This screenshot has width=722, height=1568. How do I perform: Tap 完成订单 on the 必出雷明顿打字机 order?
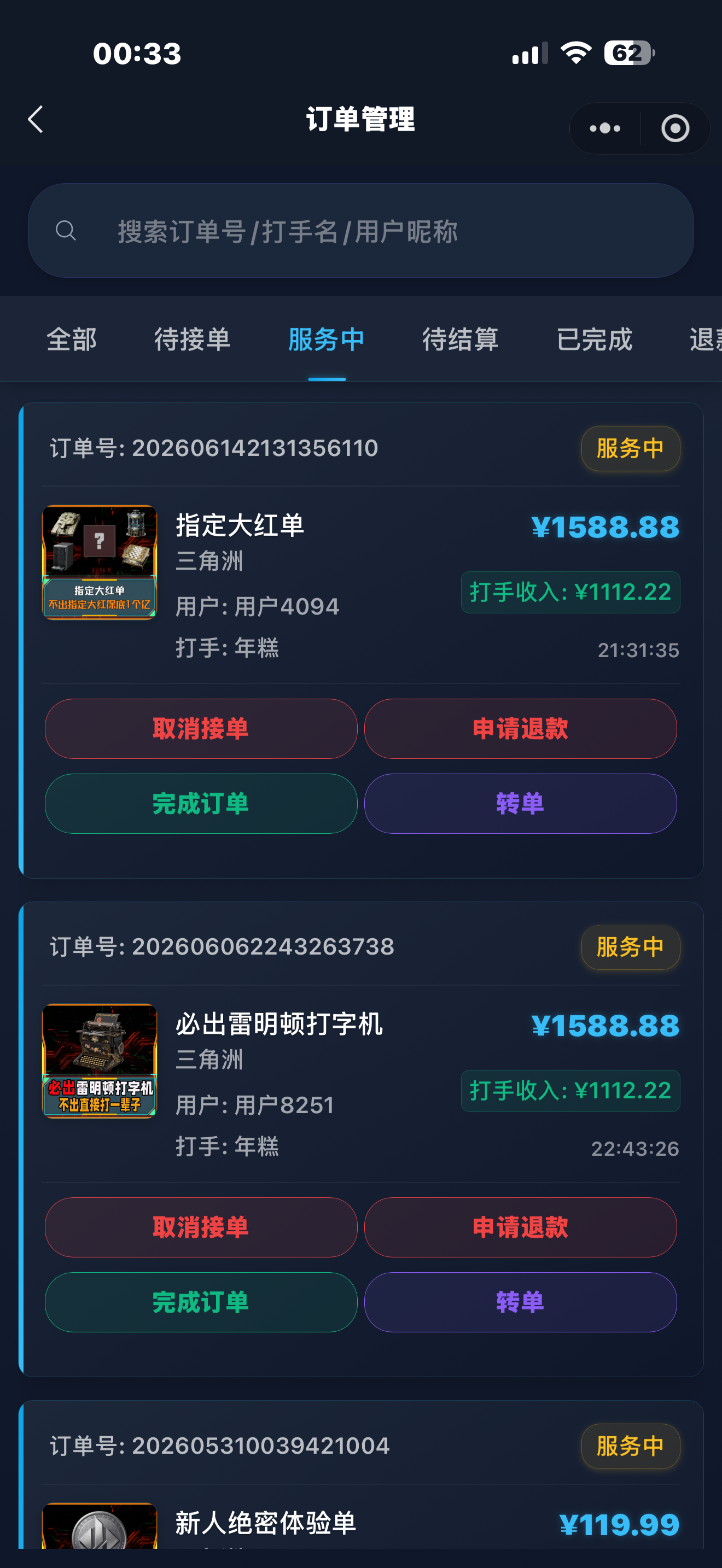201,1302
